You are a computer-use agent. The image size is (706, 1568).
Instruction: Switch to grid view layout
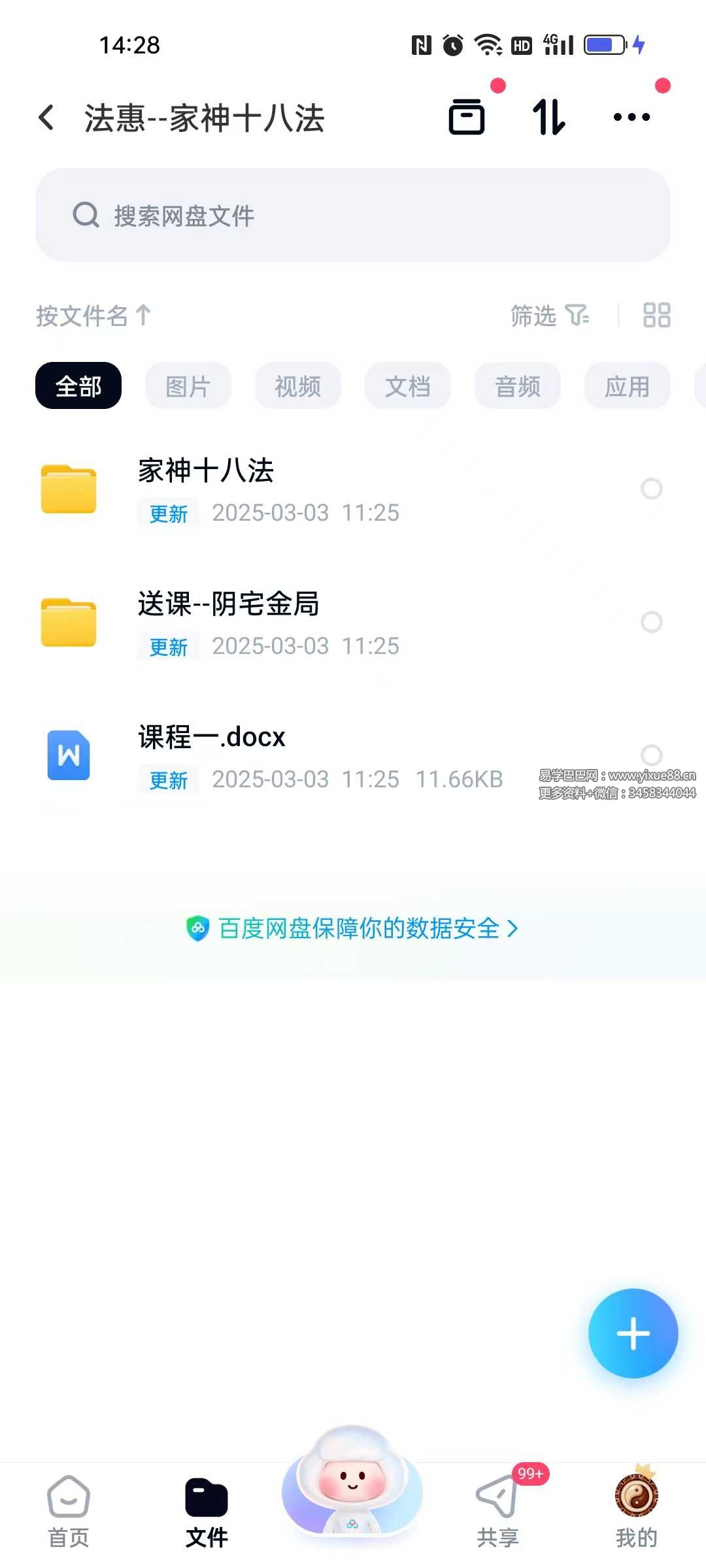(656, 315)
